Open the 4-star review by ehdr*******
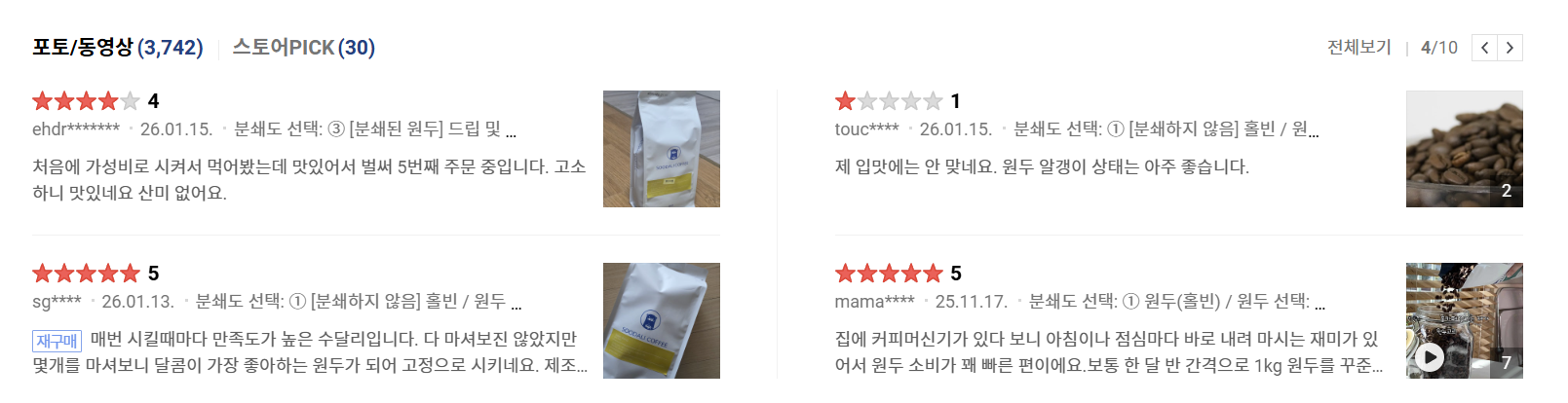1568x403 pixels. pos(308,180)
